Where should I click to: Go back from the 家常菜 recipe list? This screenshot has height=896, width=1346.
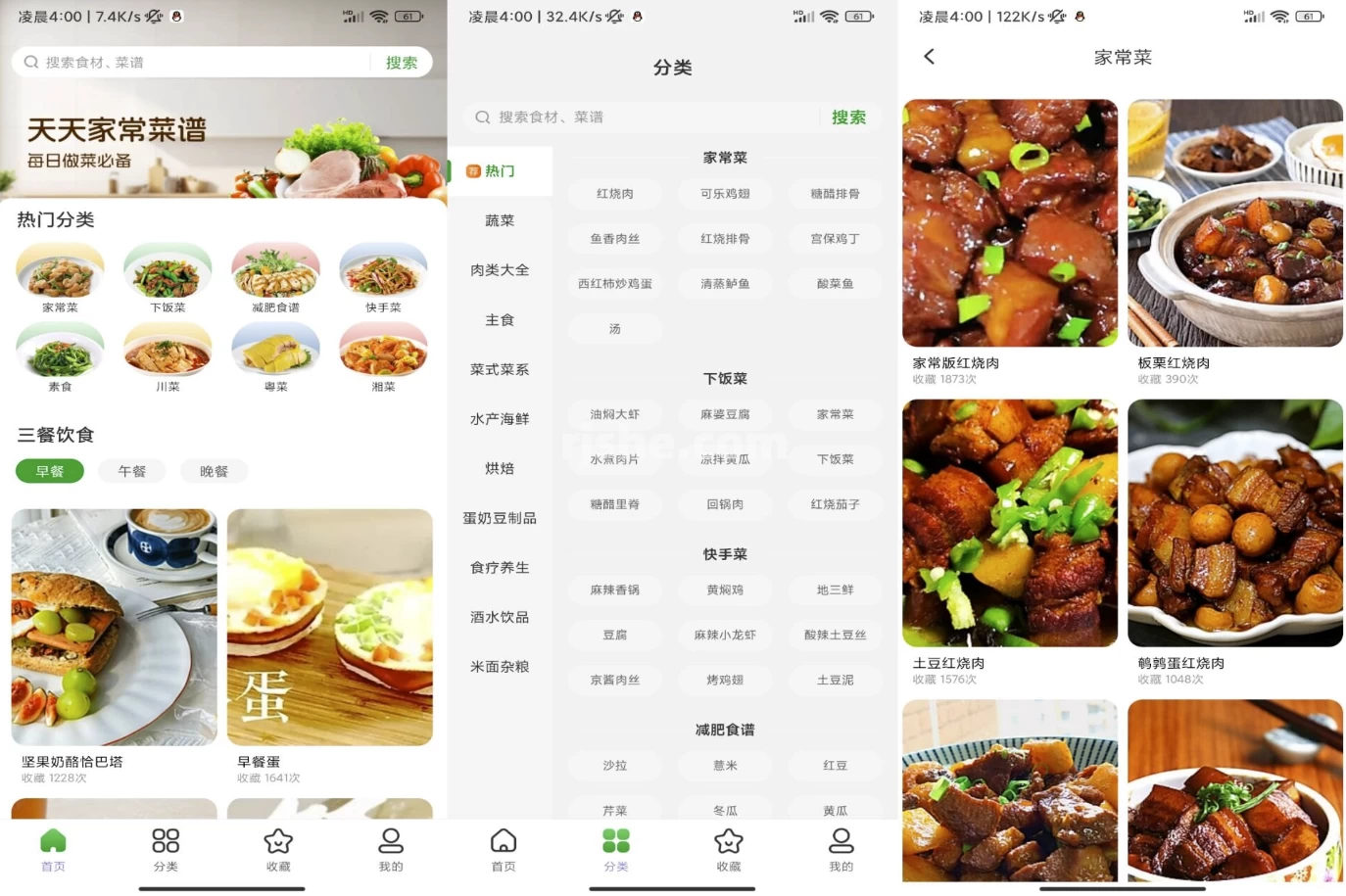(929, 57)
